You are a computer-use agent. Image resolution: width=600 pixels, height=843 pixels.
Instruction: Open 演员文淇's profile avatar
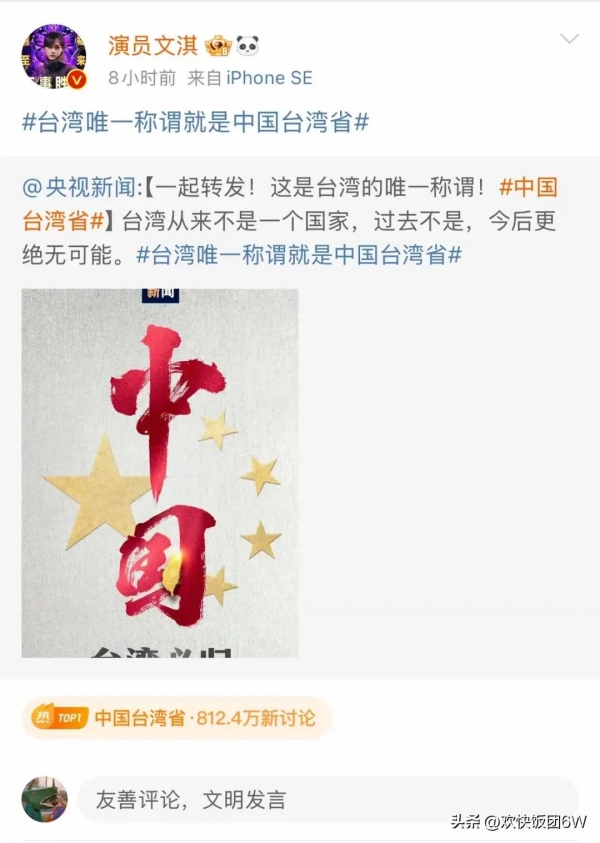[54, 58]
